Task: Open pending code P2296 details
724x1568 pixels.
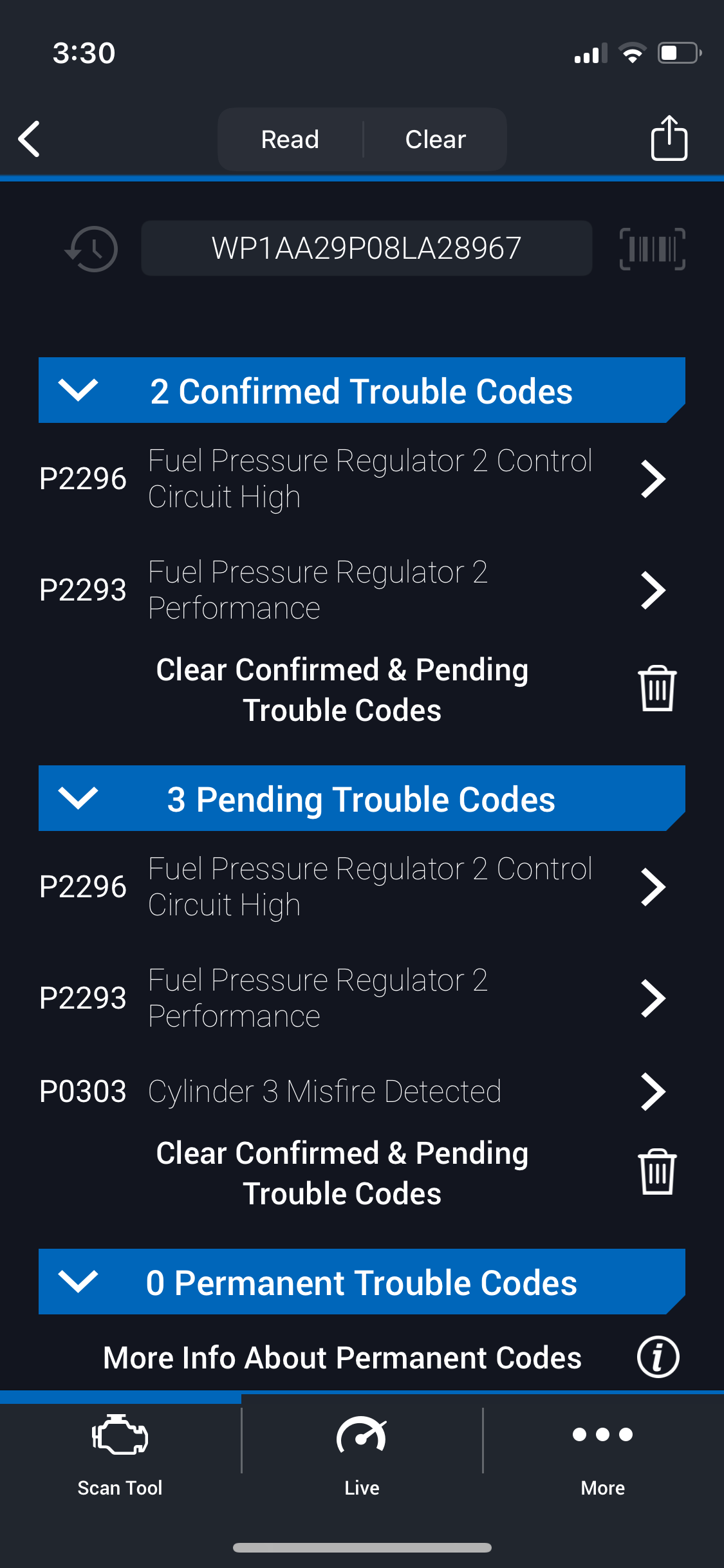Action: 353,887
